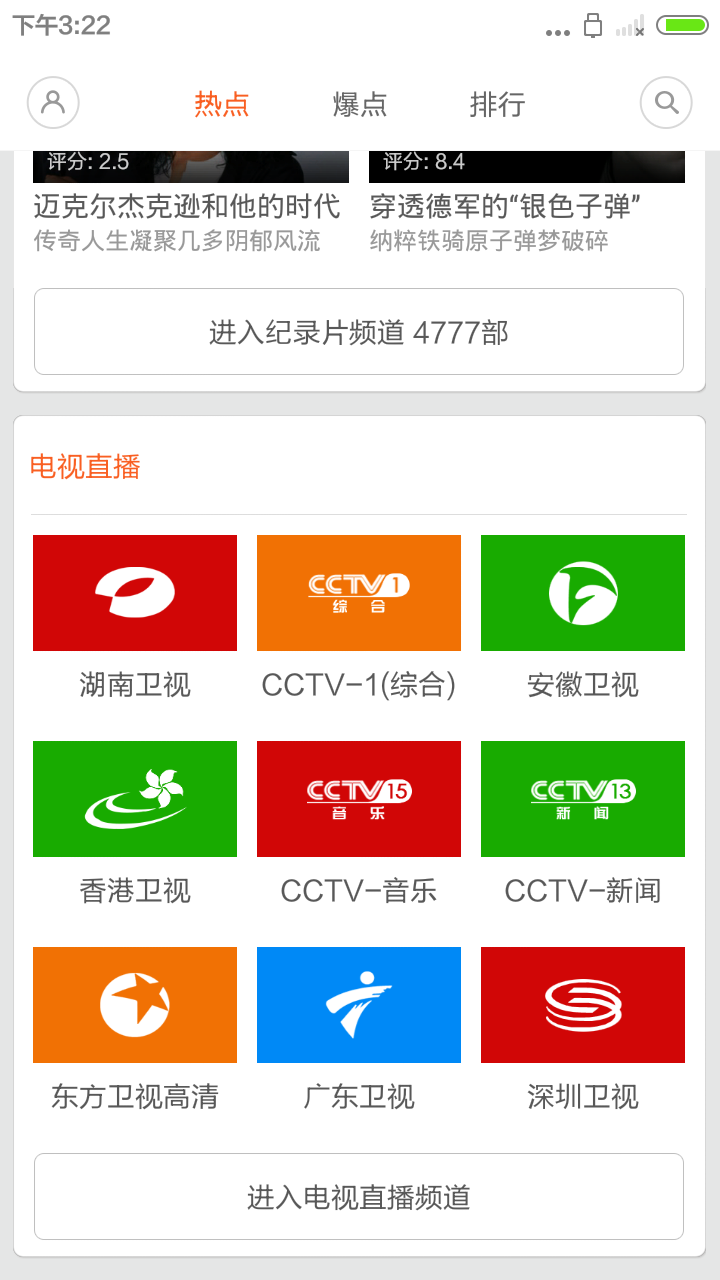Tap the search icon
Image resolution: width=720 pixels, height=1280 pixels.
[665, 103]
